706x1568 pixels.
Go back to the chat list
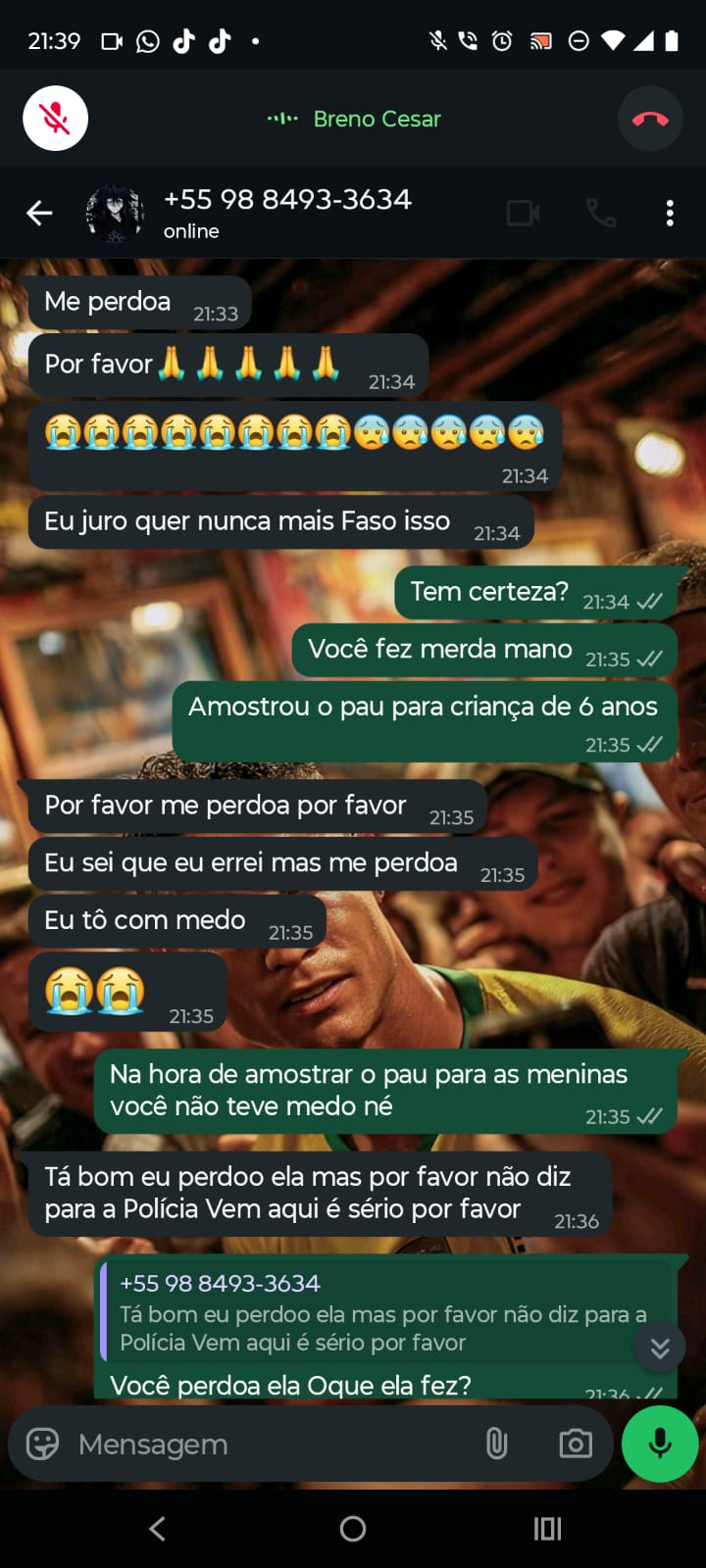tap(39, 213)
